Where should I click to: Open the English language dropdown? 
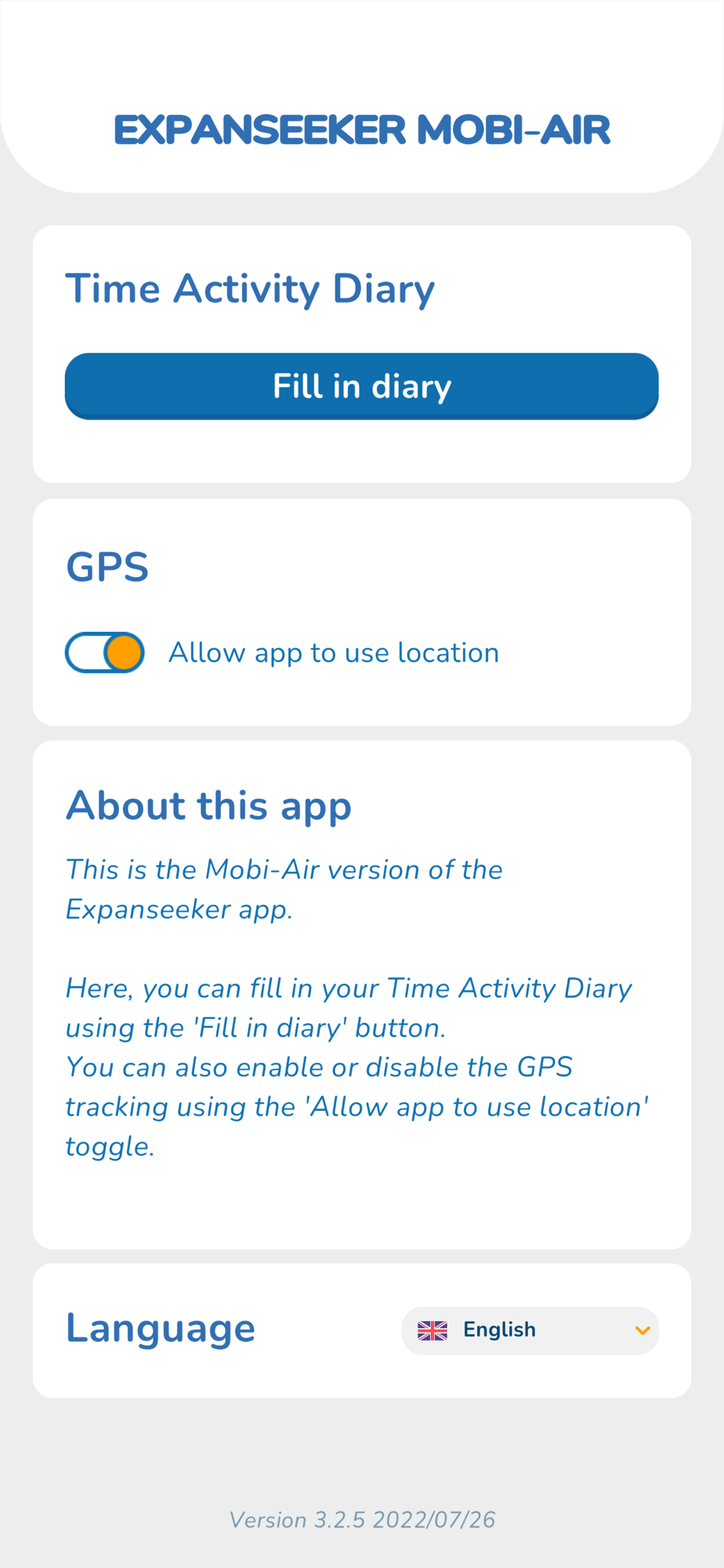click(530, 1330)
